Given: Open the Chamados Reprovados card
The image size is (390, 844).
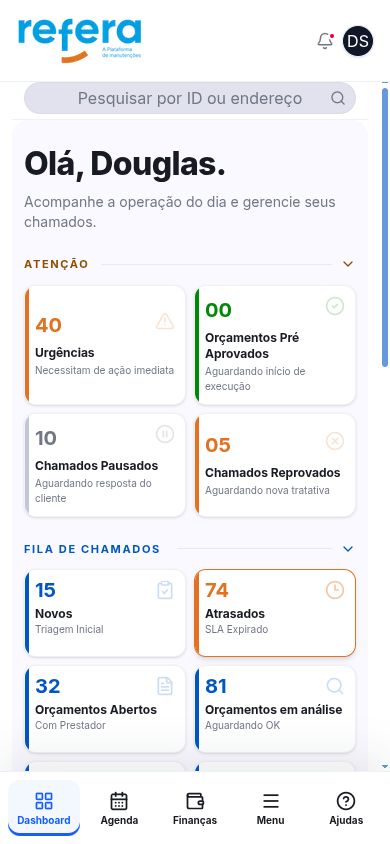Looking at the screenshot, I should (x=275, y=466).
